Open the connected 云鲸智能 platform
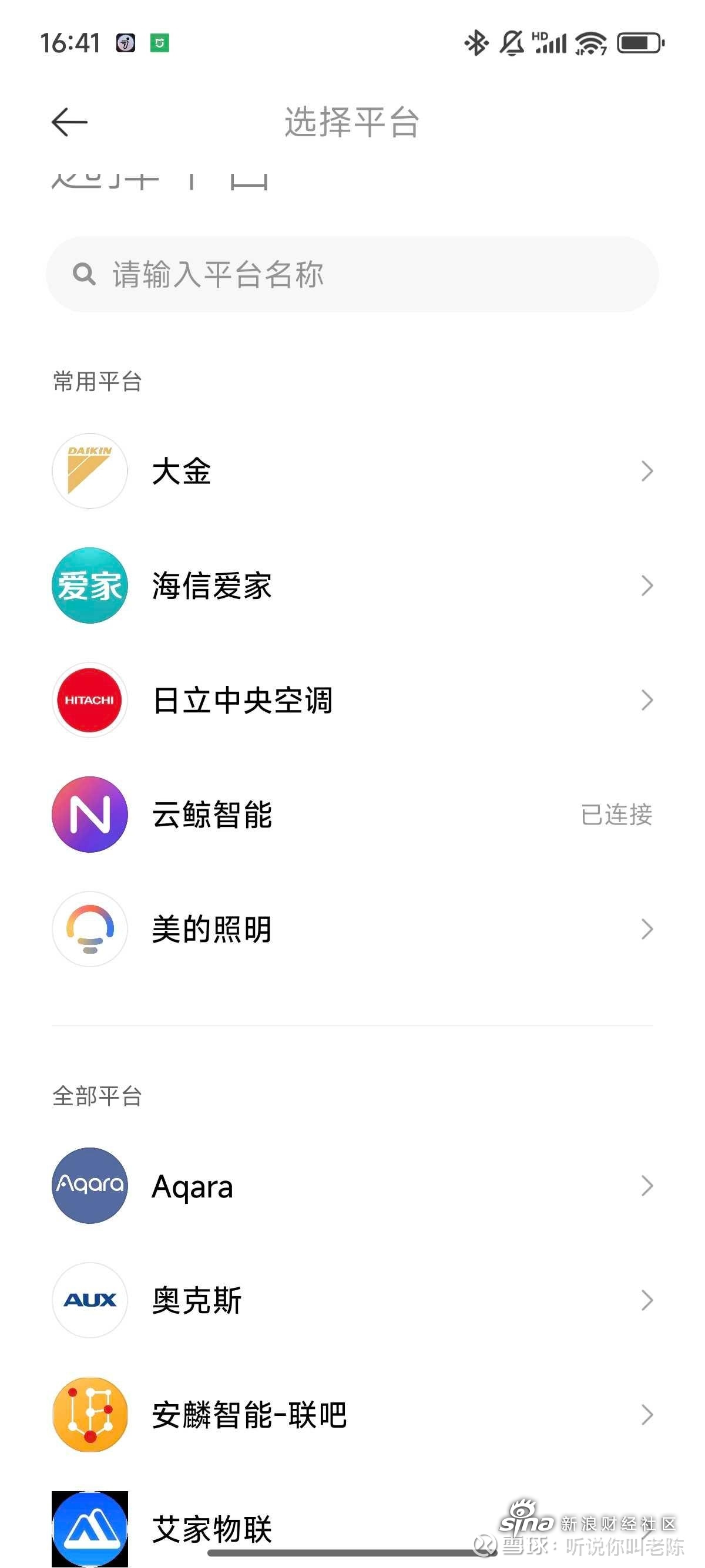Viewport: 705px width, 1568px height. pyautogui.click(x=352, y=815)
